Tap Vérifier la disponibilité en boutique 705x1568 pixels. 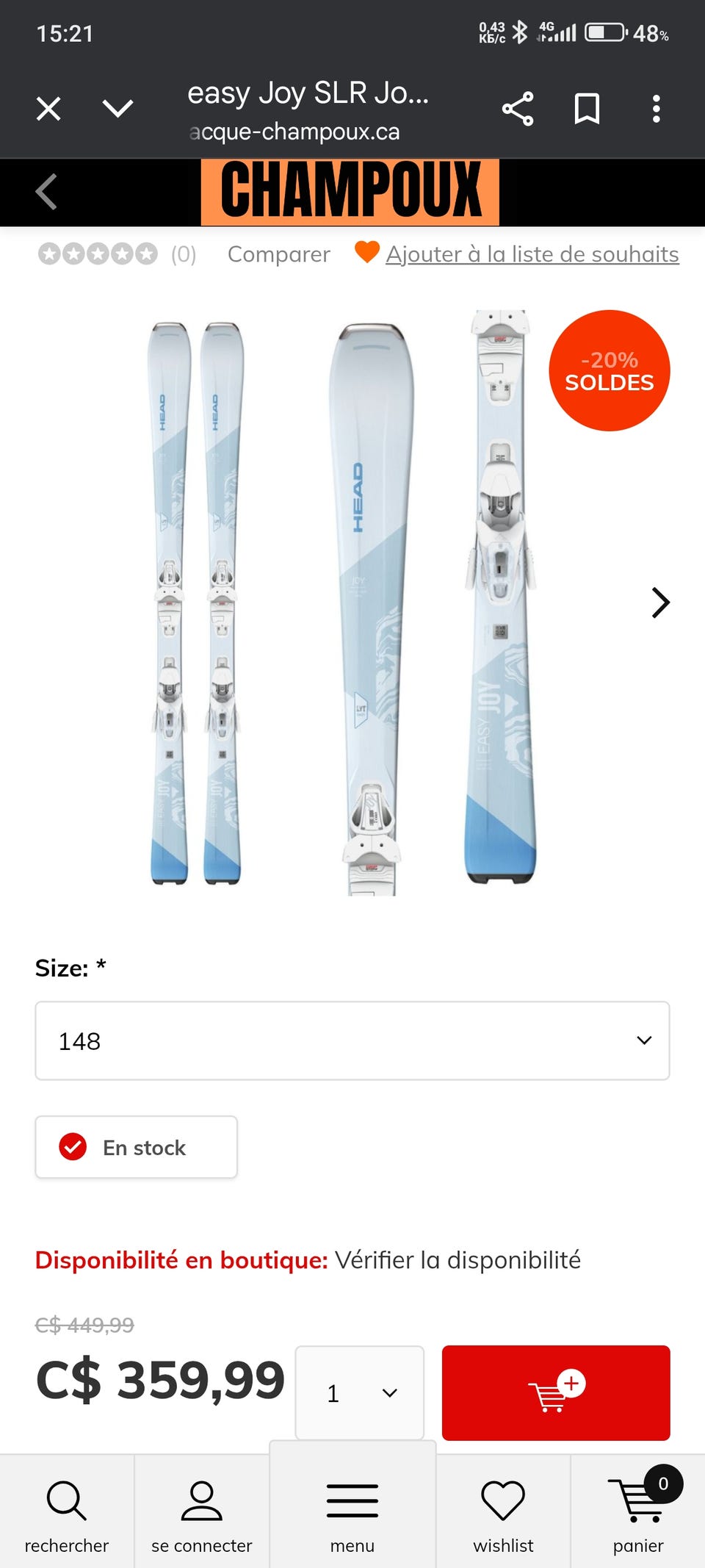(458, 1260)
